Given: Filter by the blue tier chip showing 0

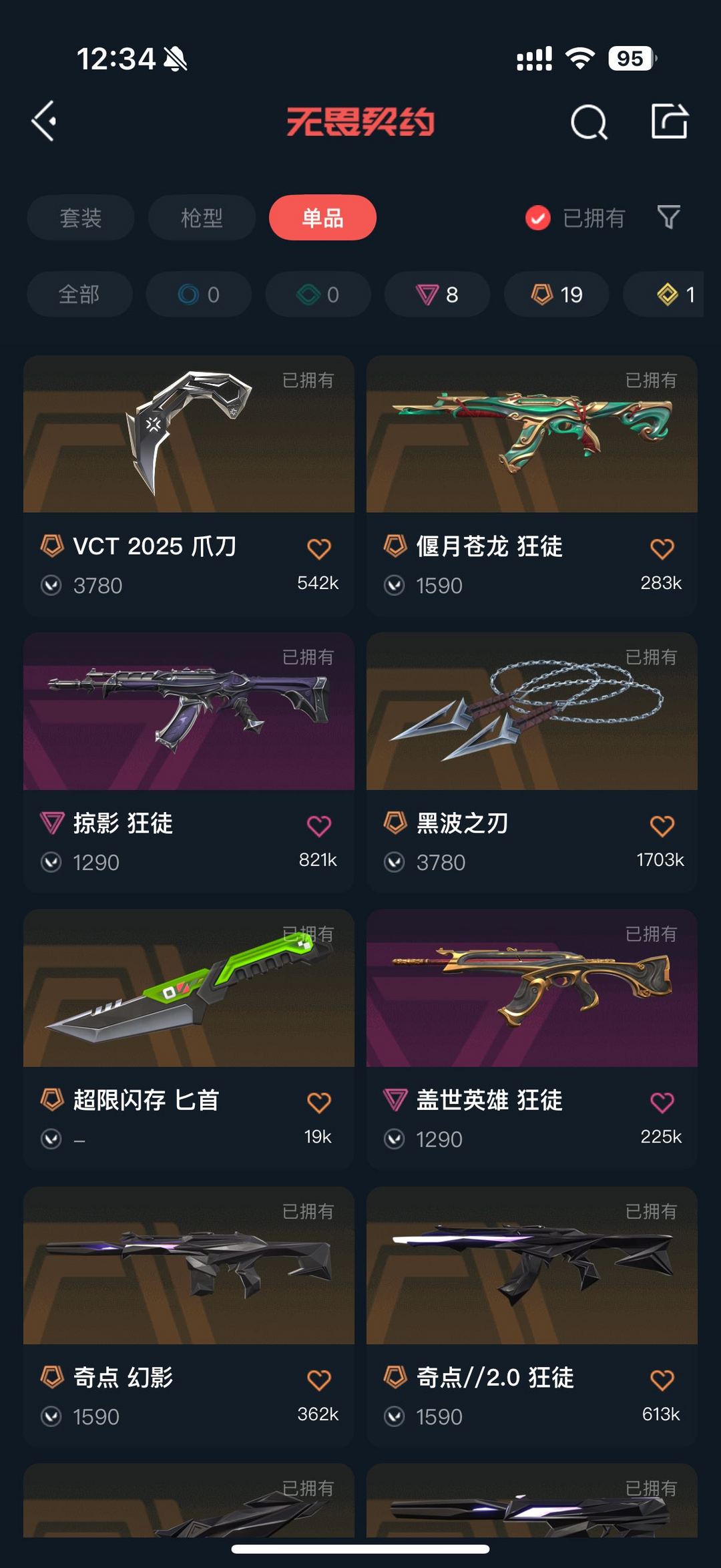Looking at the screenshot, I should pos(199,295).
